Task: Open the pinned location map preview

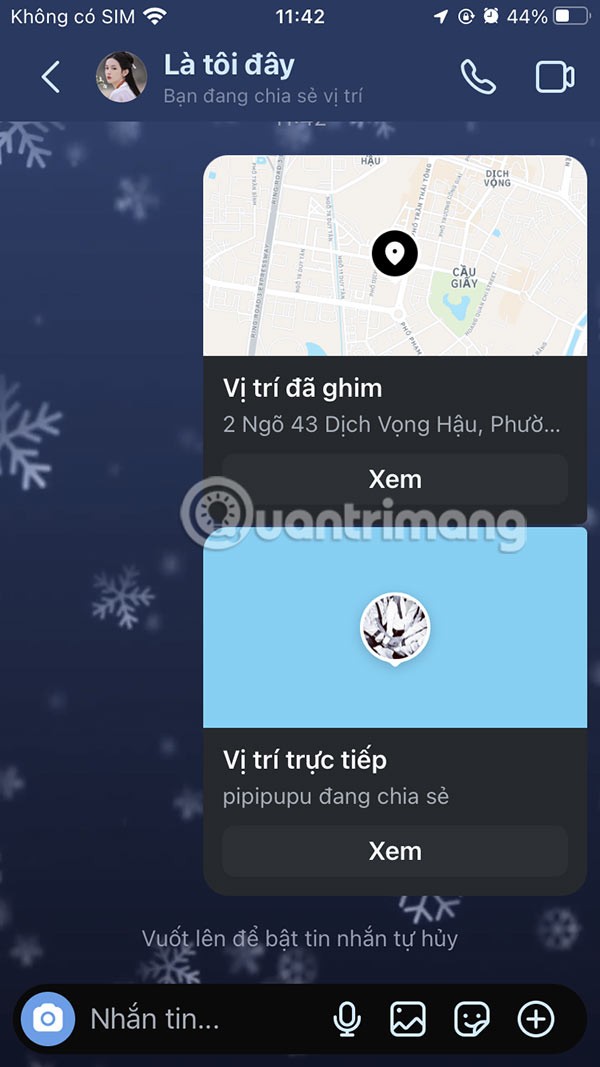Action: [x=395, y=255]
